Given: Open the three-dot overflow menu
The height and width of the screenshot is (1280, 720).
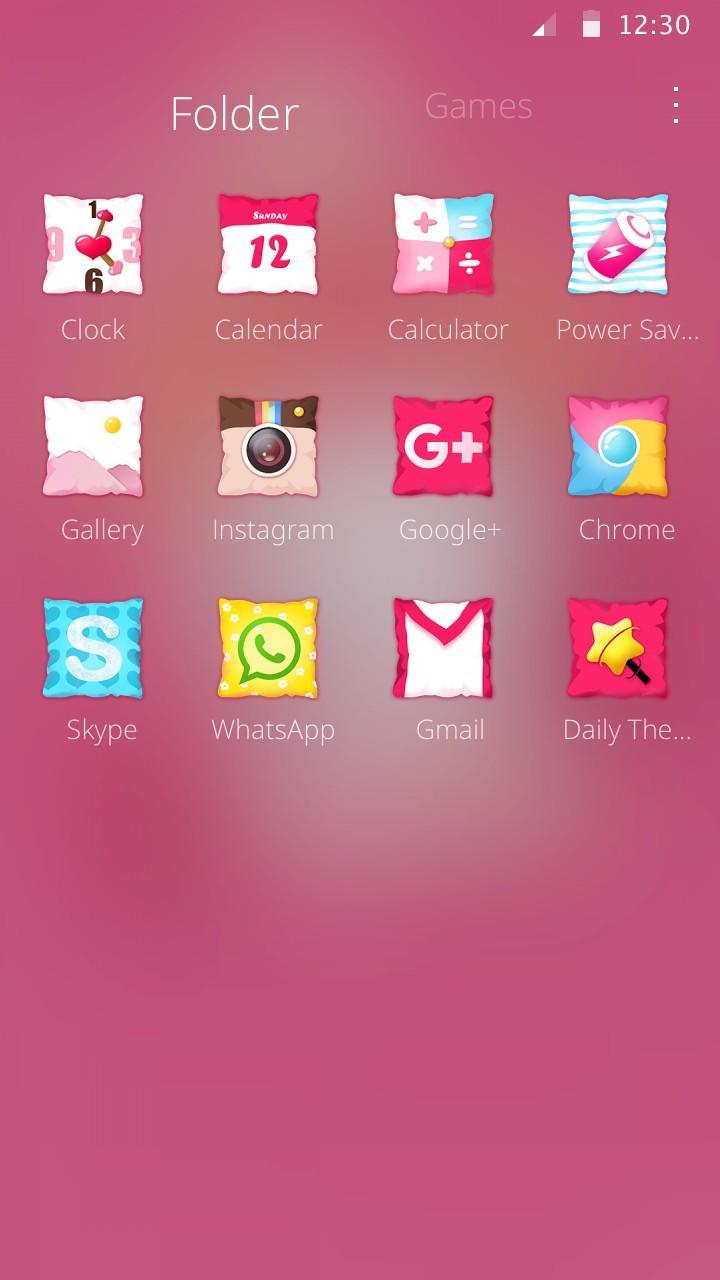Looking at the screenshot, I should [x=676, y=105].
